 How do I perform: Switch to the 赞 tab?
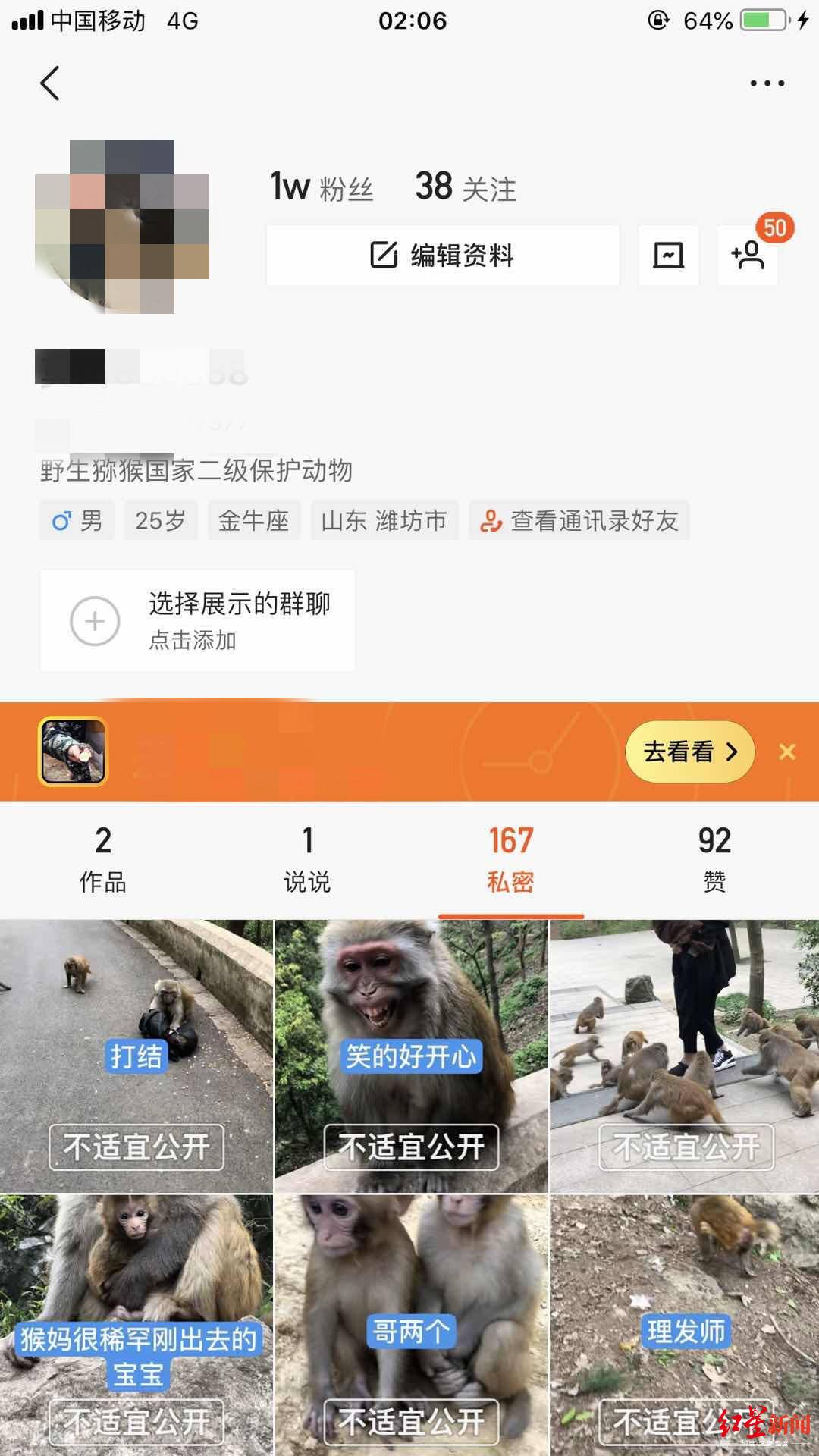coord(714,860)
